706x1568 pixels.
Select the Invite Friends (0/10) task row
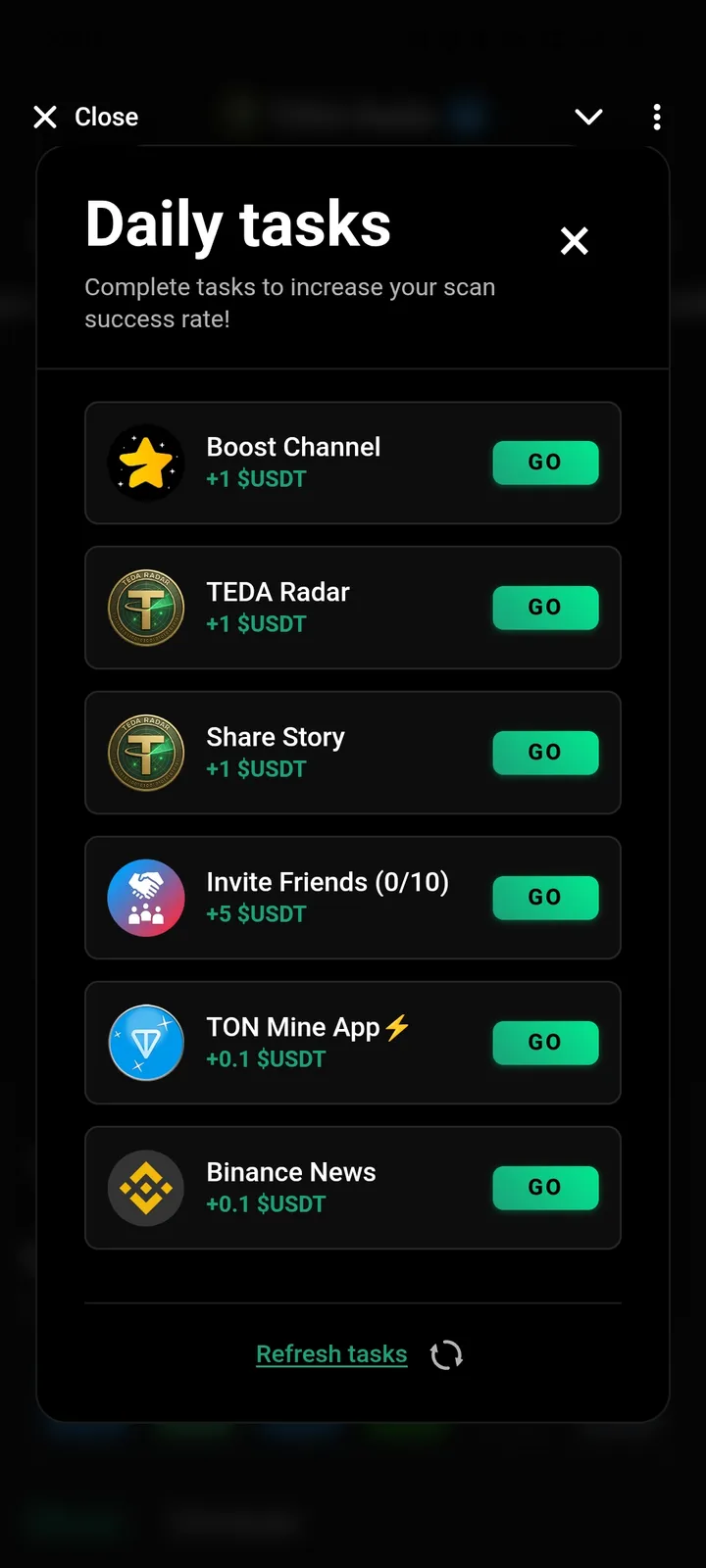(353, 897)
